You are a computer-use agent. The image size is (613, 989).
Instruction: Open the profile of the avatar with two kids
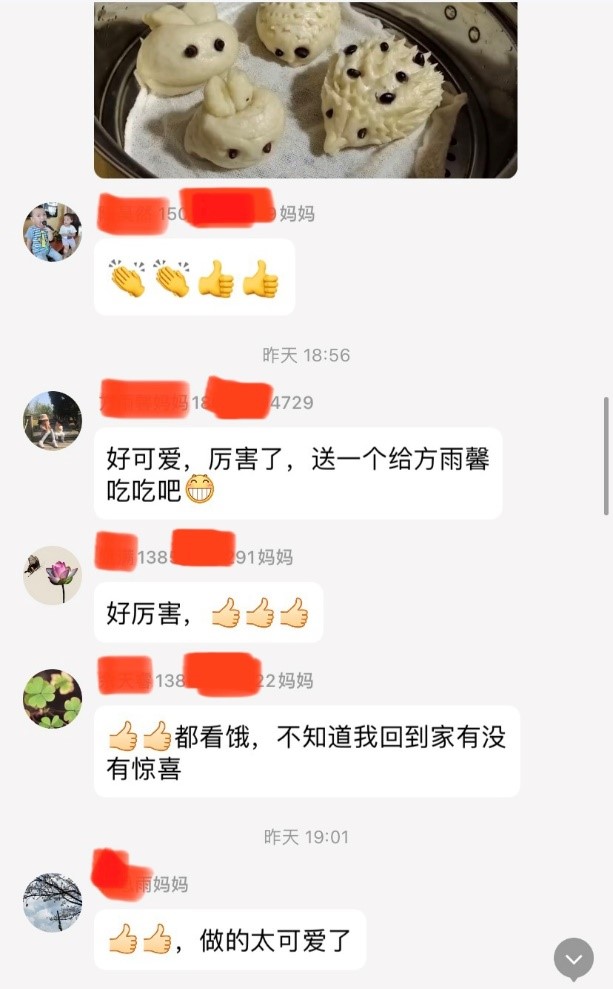[52, 232]
